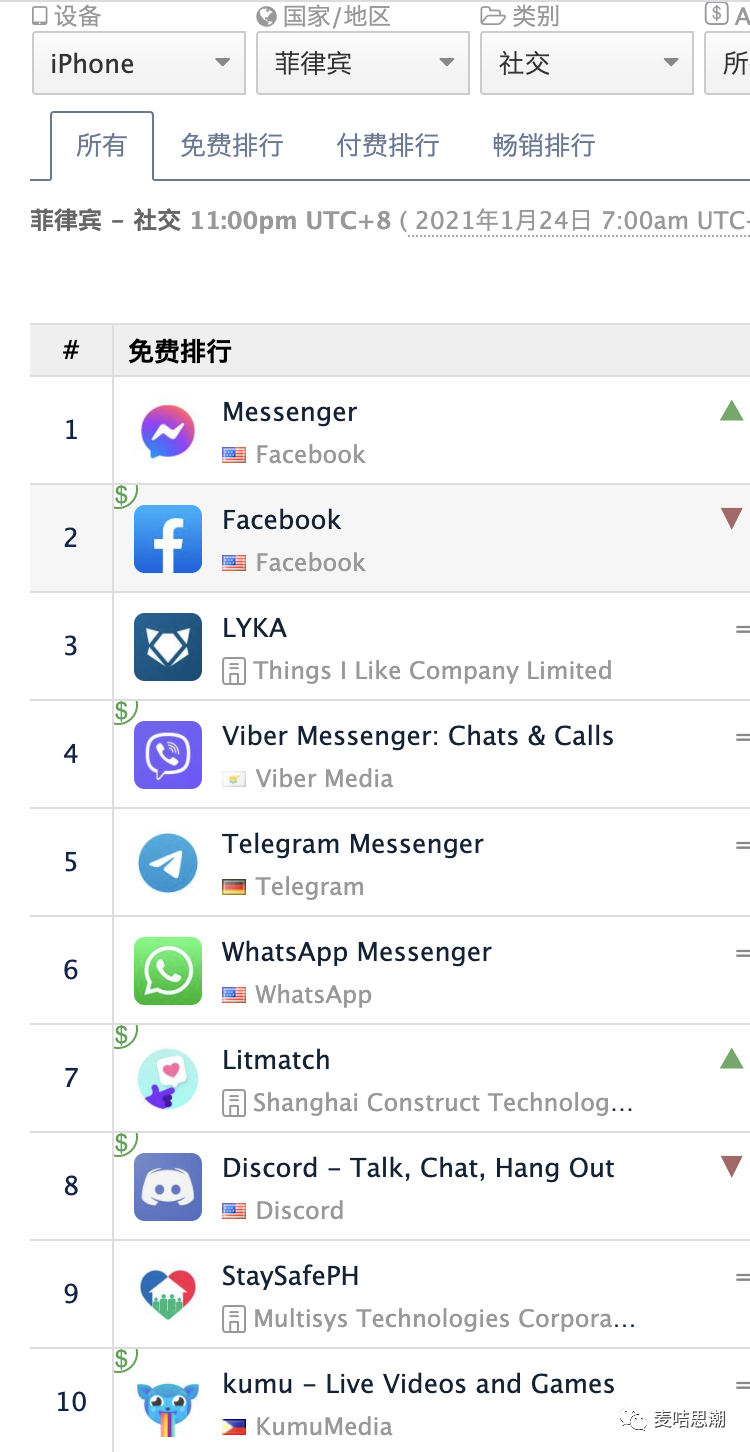750x1452 pixels.
Task: Open Discord - Talk, Chat, Hang Out
Action: coord(417,1168)
